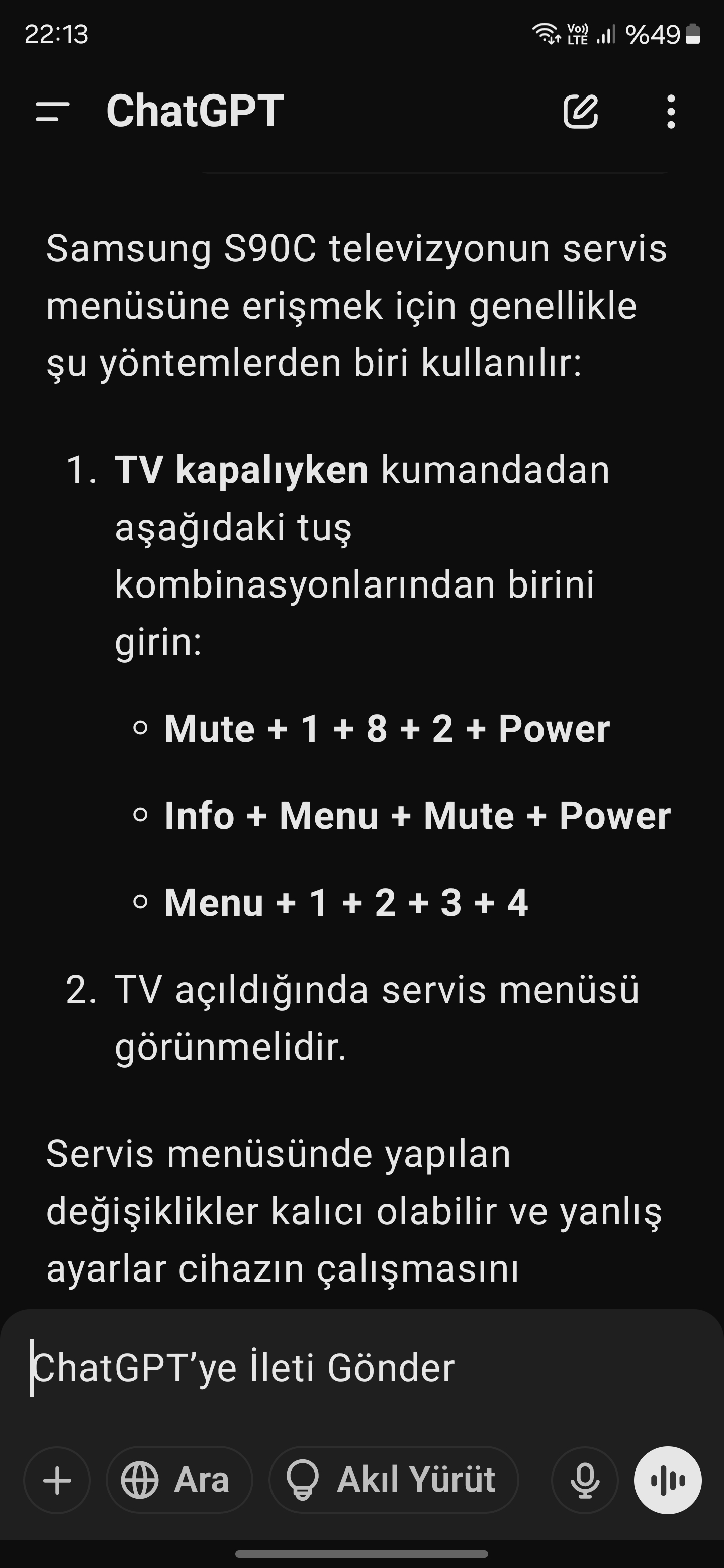Open the sidebar menu
This screenshot has width=724, height=1568.
[53, 112]
